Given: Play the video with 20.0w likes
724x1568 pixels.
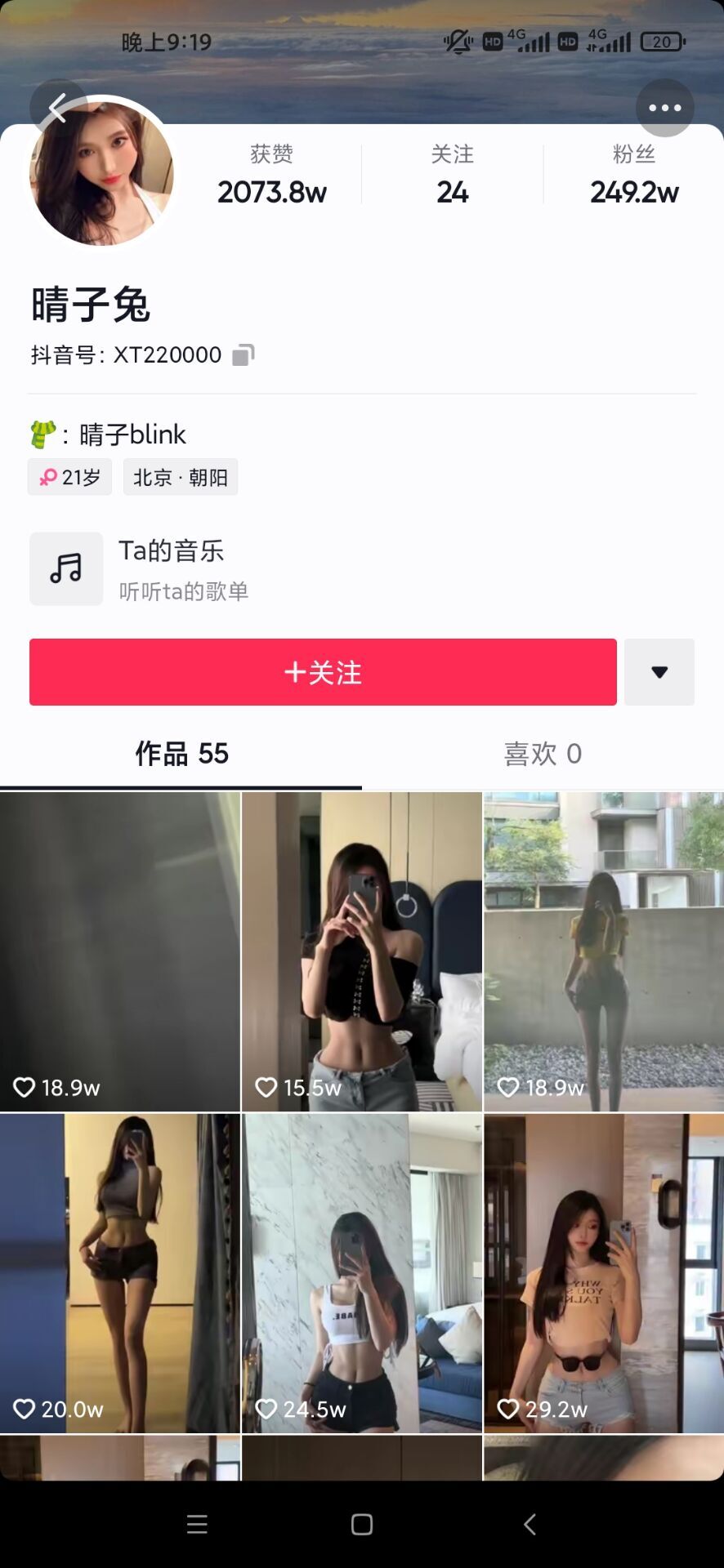Looking at the screenshot, I should [x=120, y=1273].
